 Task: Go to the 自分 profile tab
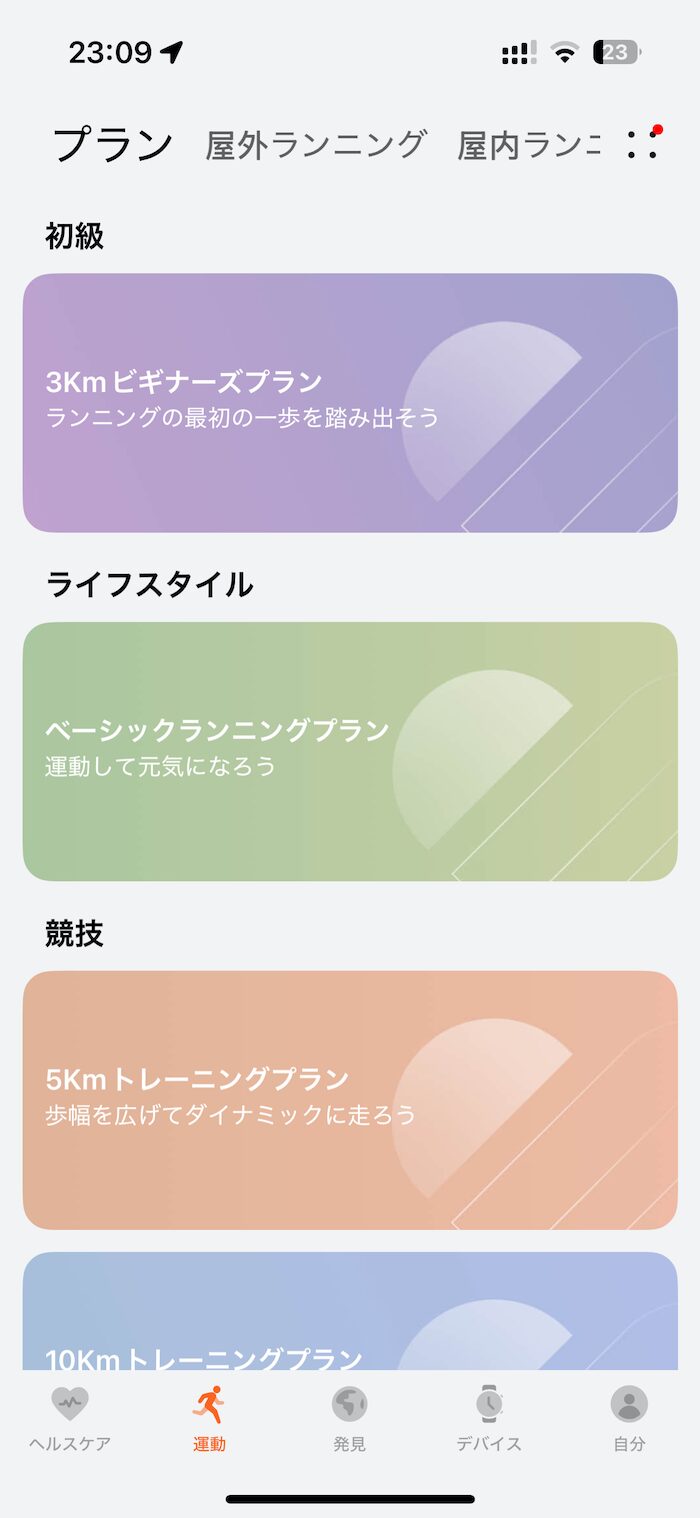point(629,1418)
